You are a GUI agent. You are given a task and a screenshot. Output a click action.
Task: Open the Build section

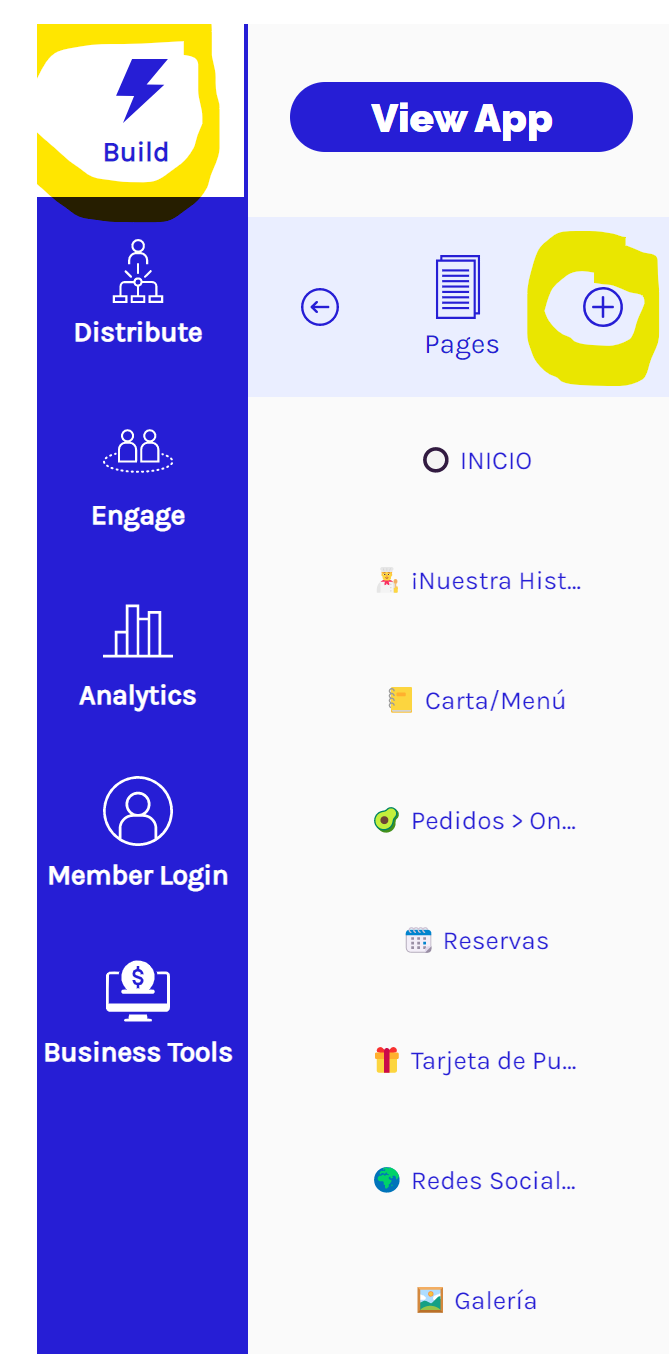coord(136,112)
